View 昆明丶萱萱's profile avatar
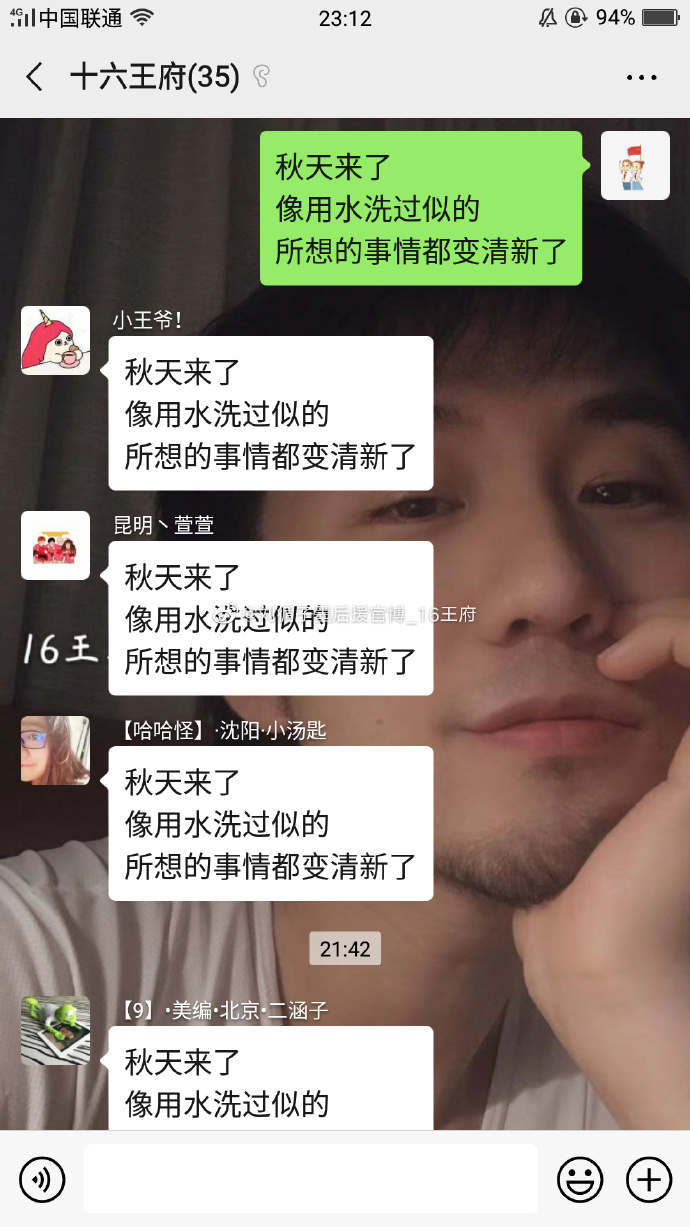Image resolution: width=690 pixels, height=1227 pixels. coord(56,546)
